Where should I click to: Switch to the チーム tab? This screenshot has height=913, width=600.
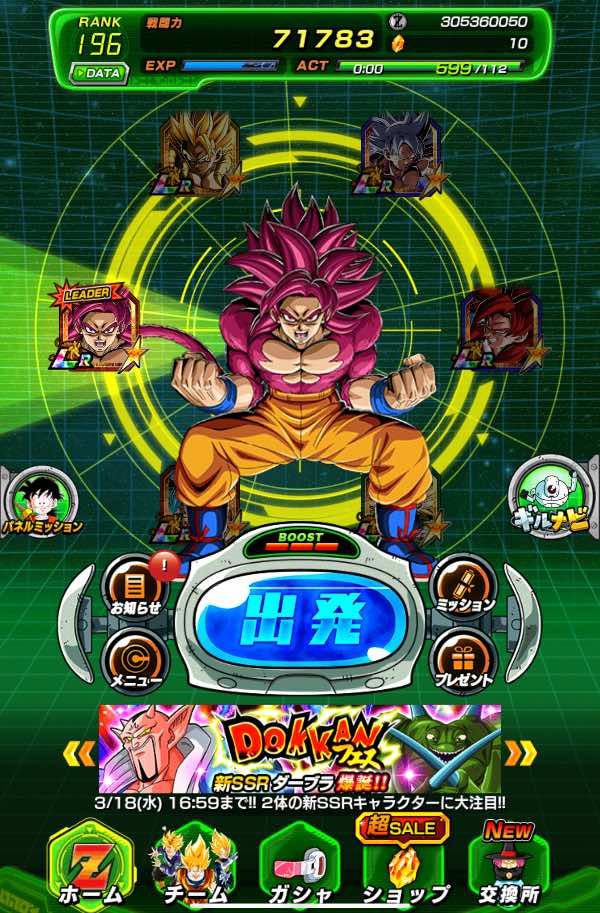[195, 866]
